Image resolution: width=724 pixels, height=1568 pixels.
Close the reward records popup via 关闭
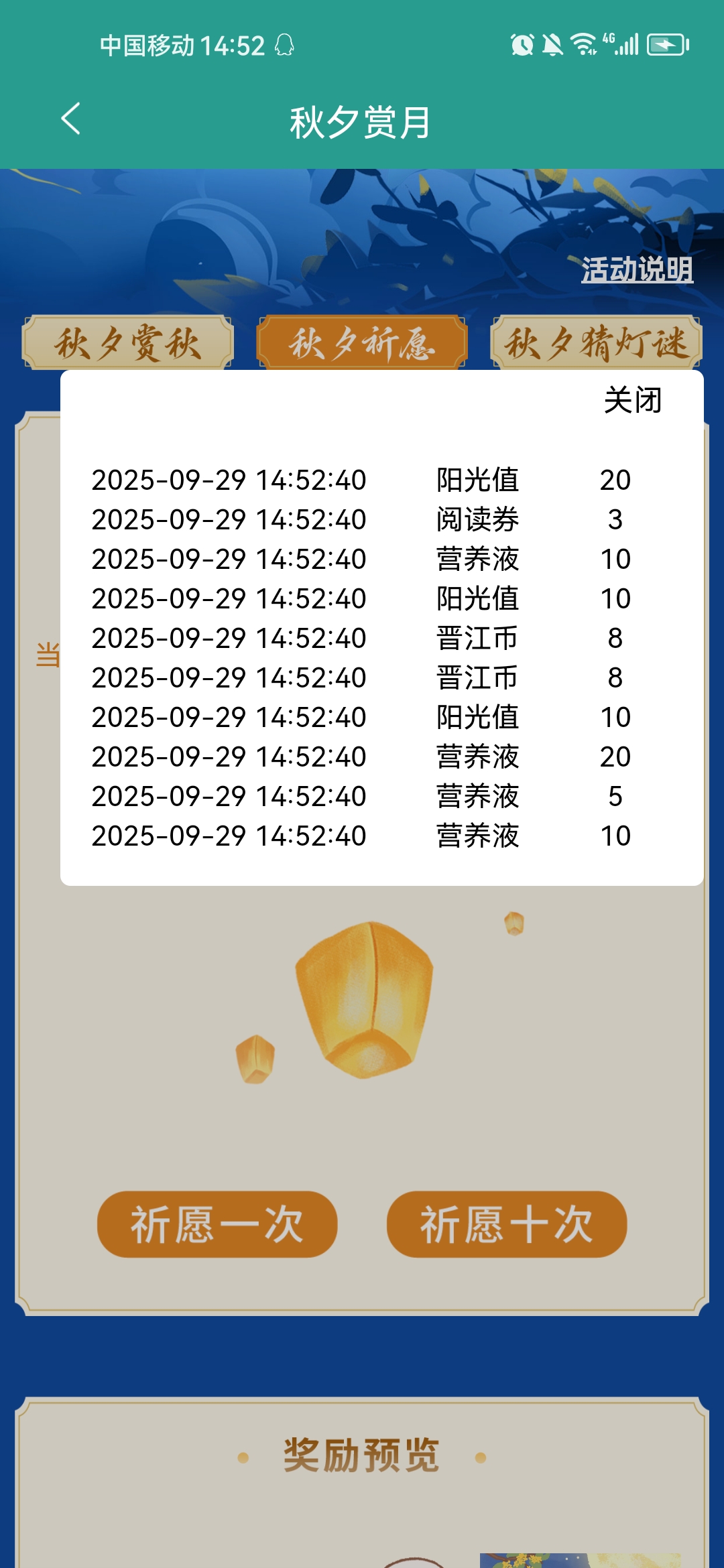pos(632,401)
